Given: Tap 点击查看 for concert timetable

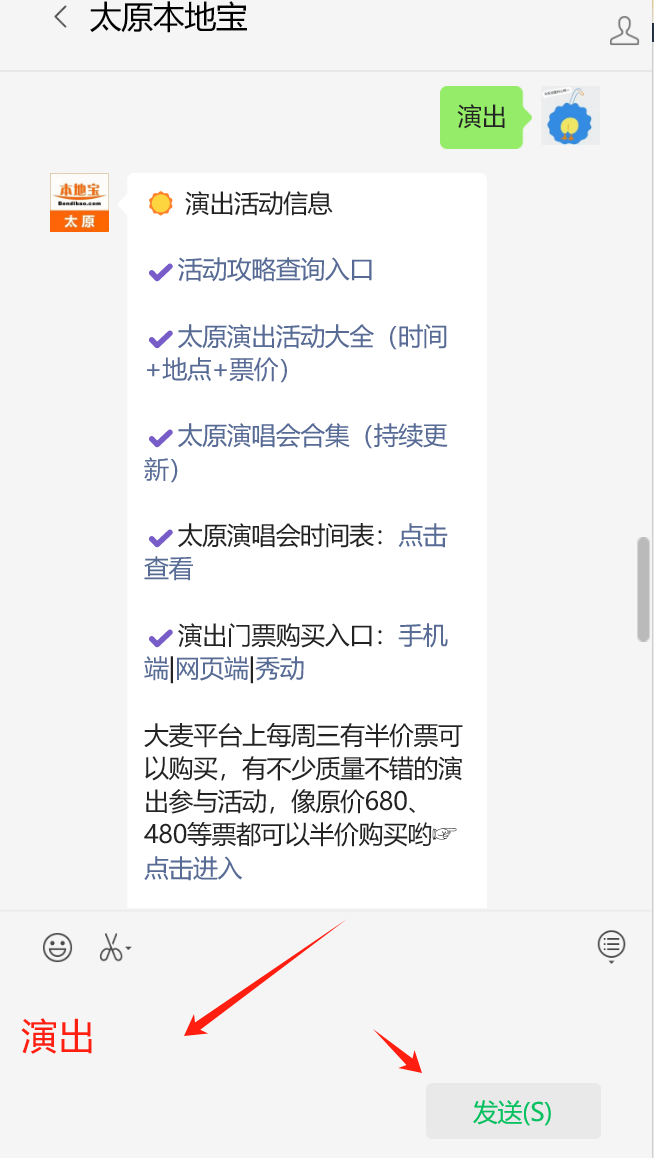Looking at the screenshot, I should (x=295, y=552).
